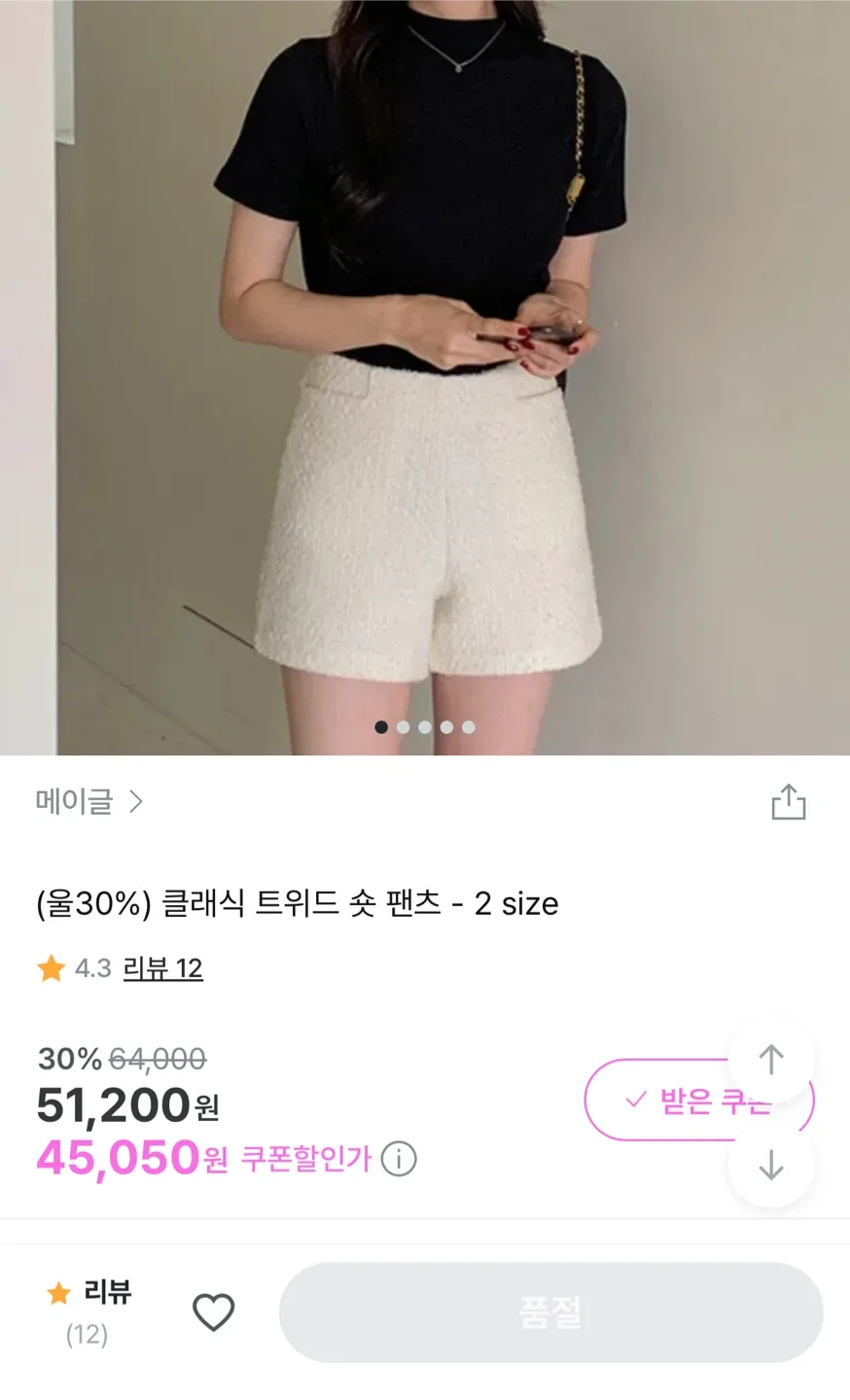Open the 리뷰 12 link

click(x=162, y=968)
